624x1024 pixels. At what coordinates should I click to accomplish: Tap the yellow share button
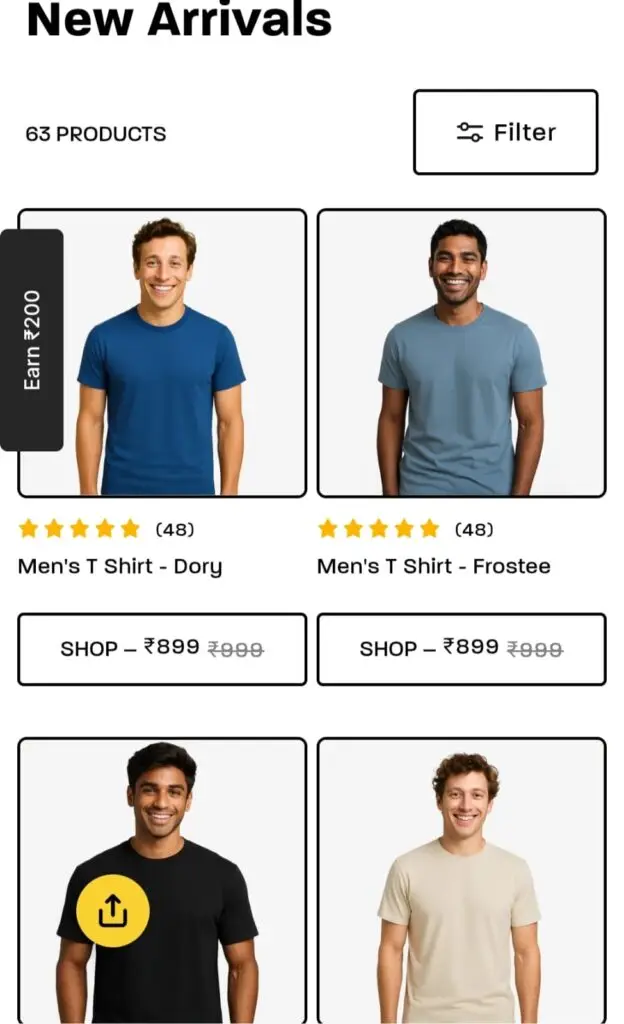pyautogui.click(x=113, y=910)
